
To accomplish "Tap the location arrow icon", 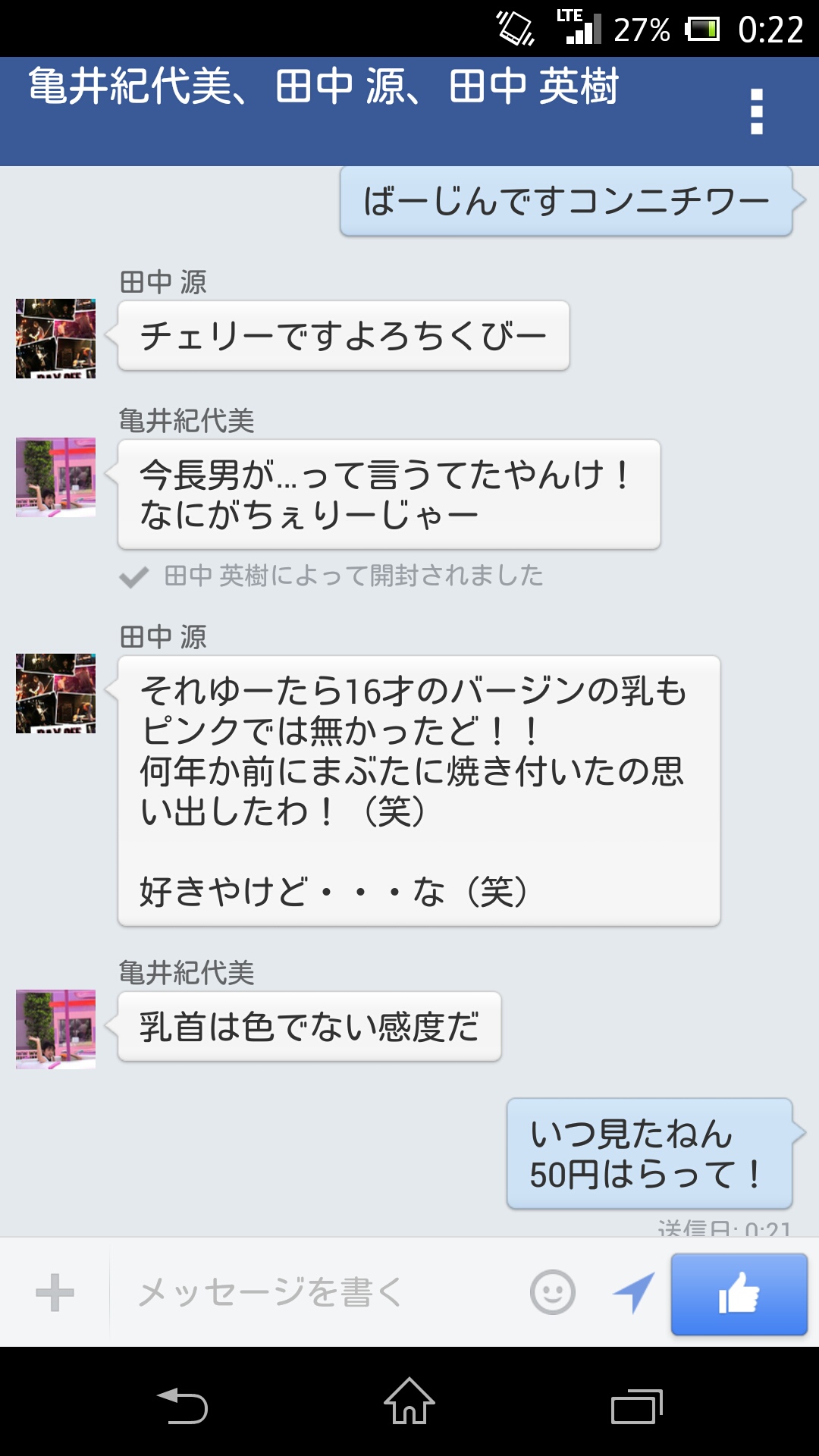I will tap(633, 1292).
